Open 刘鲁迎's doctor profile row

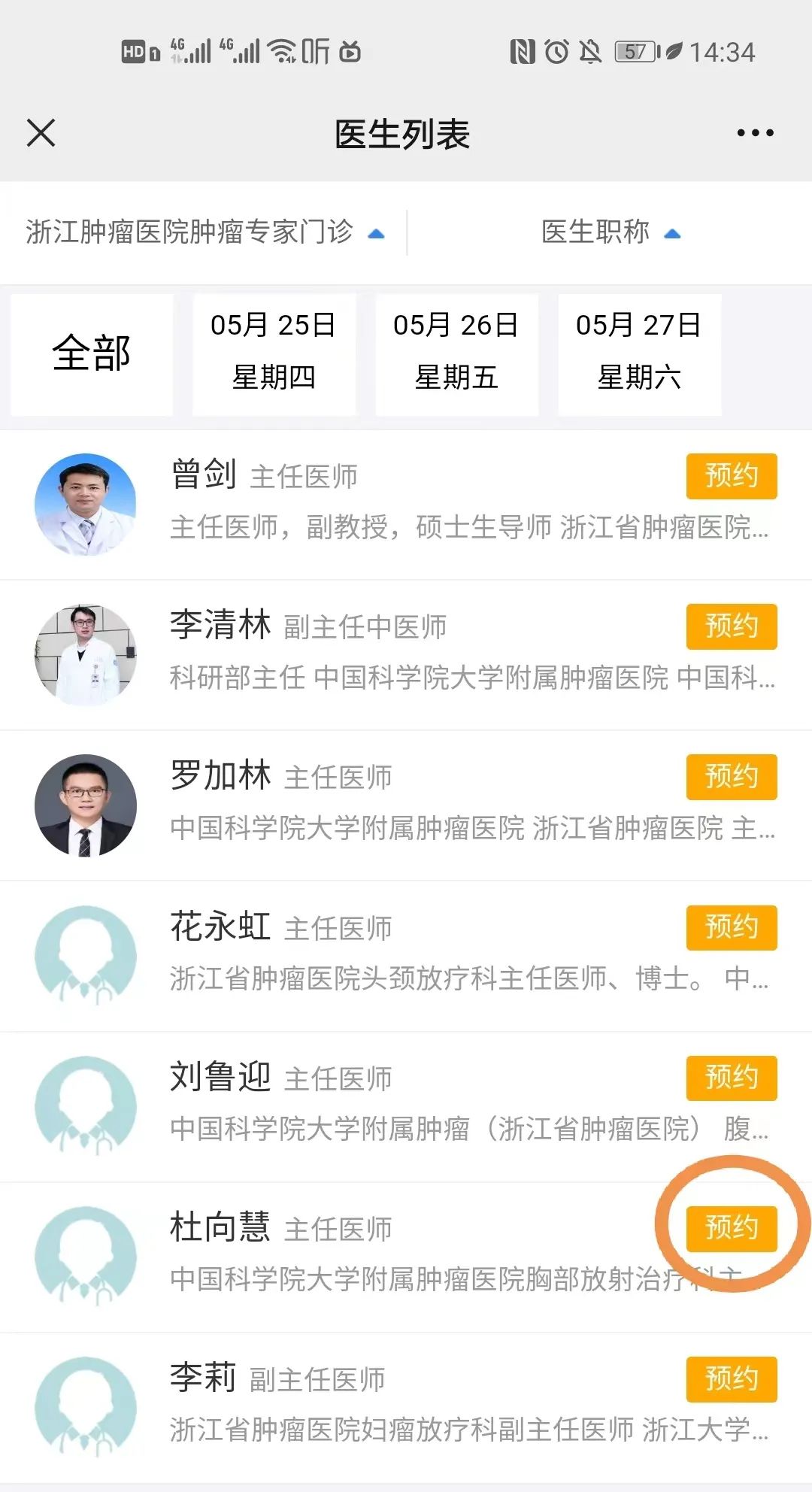pyautogui.click(x=376, y=1107)
